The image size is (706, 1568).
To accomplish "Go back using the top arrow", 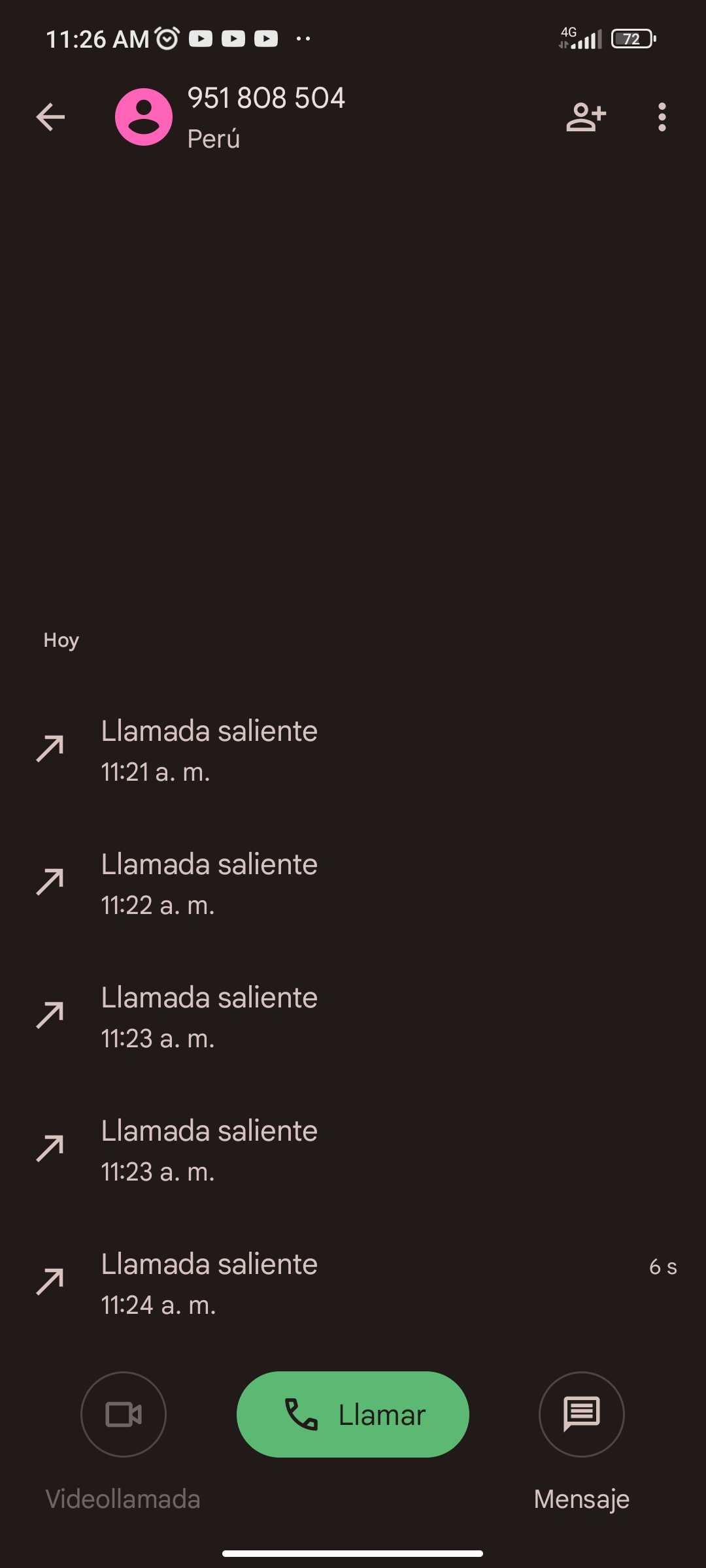I will (50, 118).
